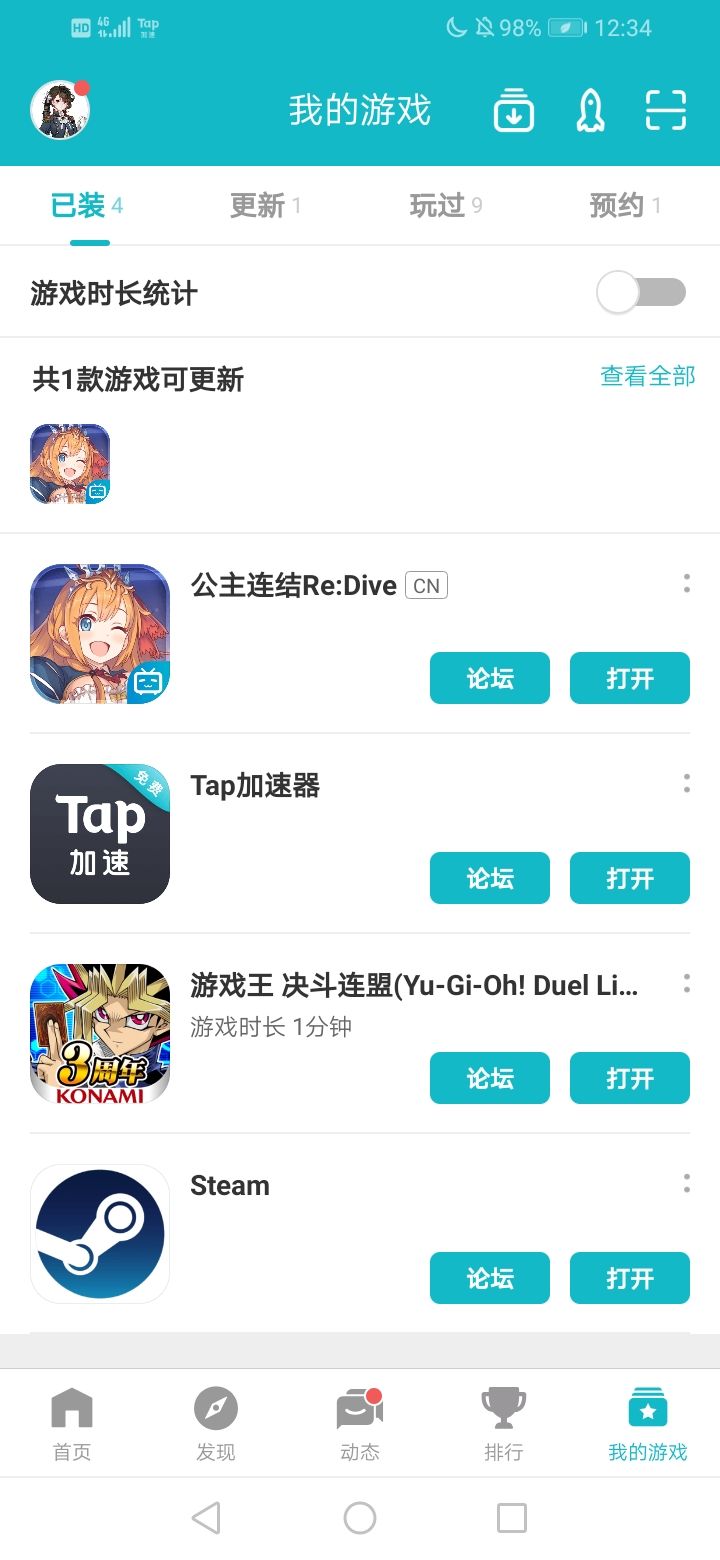The height and width of the screenshot is (1560, 720).
Task: Open the download manager icon in the top bar
Action: coord(512,110)
